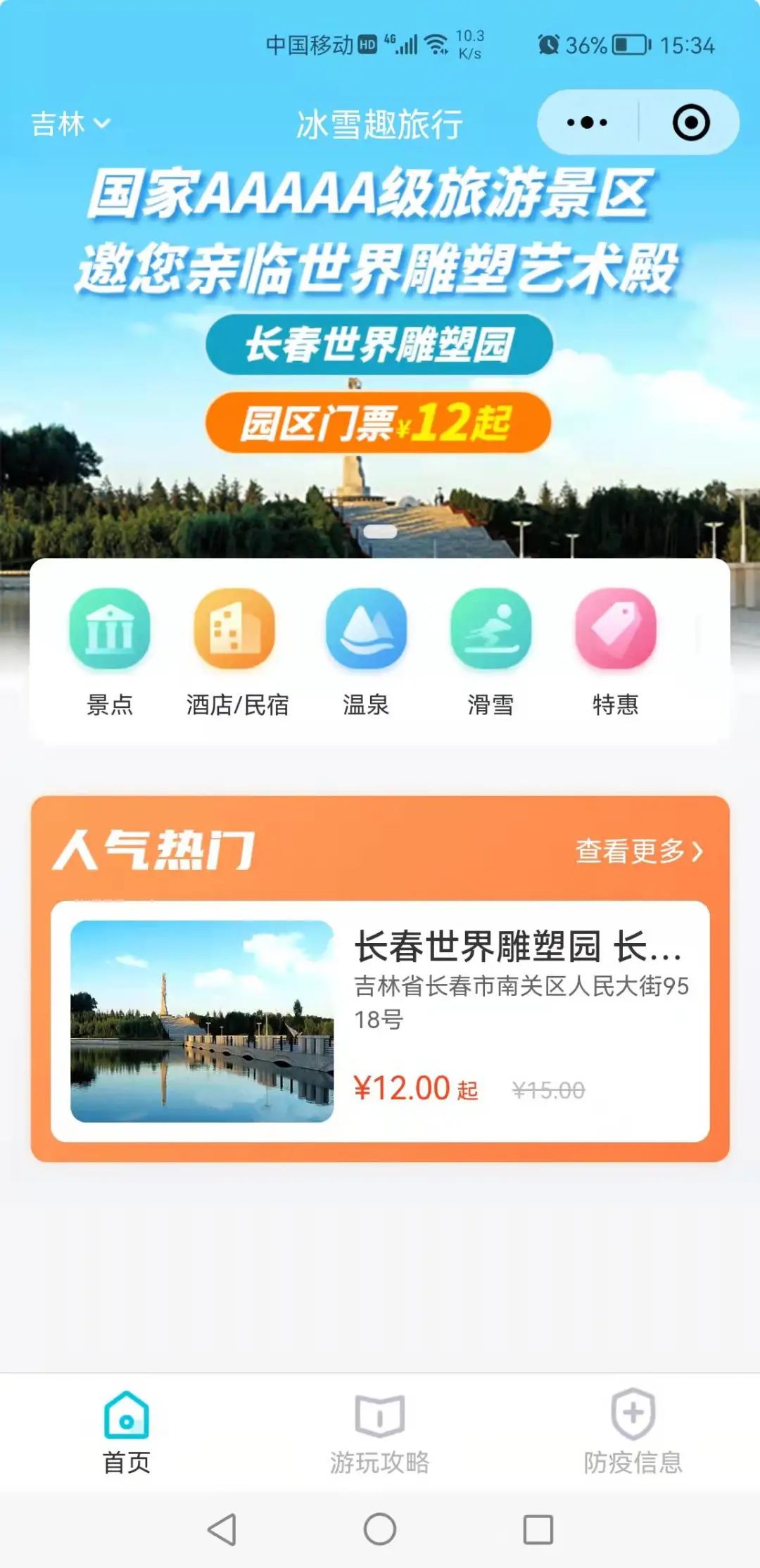Close the mini program with the circle button
The height and width of the screenshot is (1568, 760).
(690, 122)
